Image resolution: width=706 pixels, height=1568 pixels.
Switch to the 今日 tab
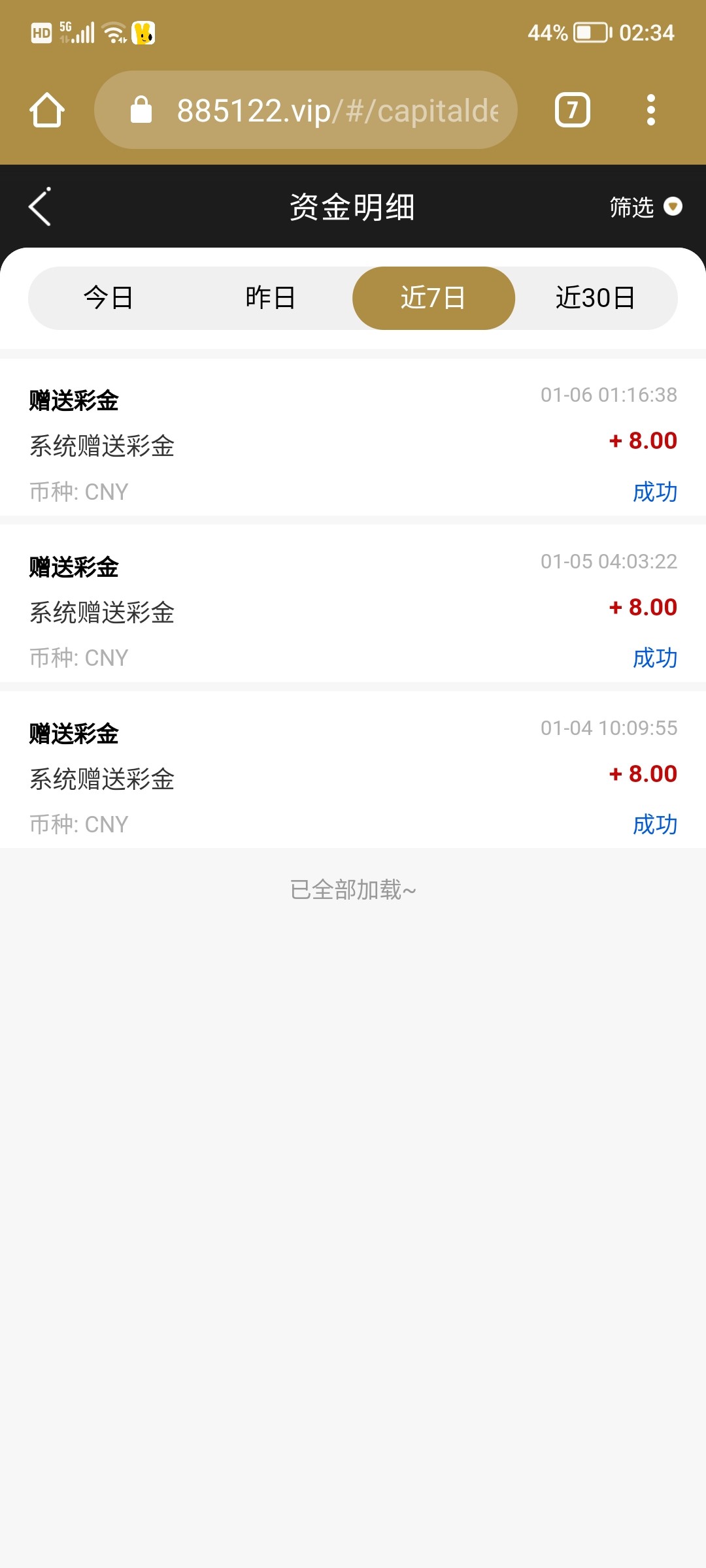[x=109, y=298]
